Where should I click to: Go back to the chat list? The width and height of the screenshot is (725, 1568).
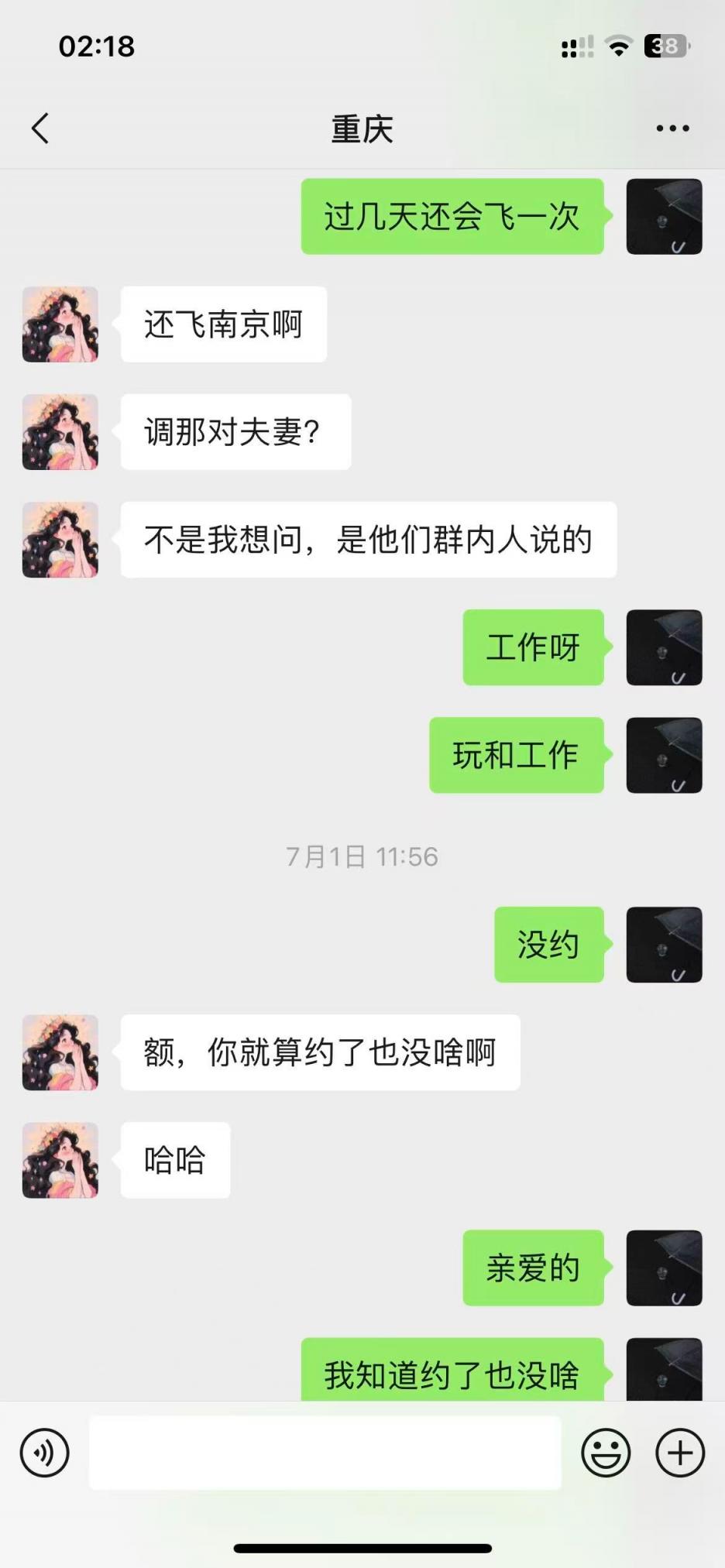[40, 129]
